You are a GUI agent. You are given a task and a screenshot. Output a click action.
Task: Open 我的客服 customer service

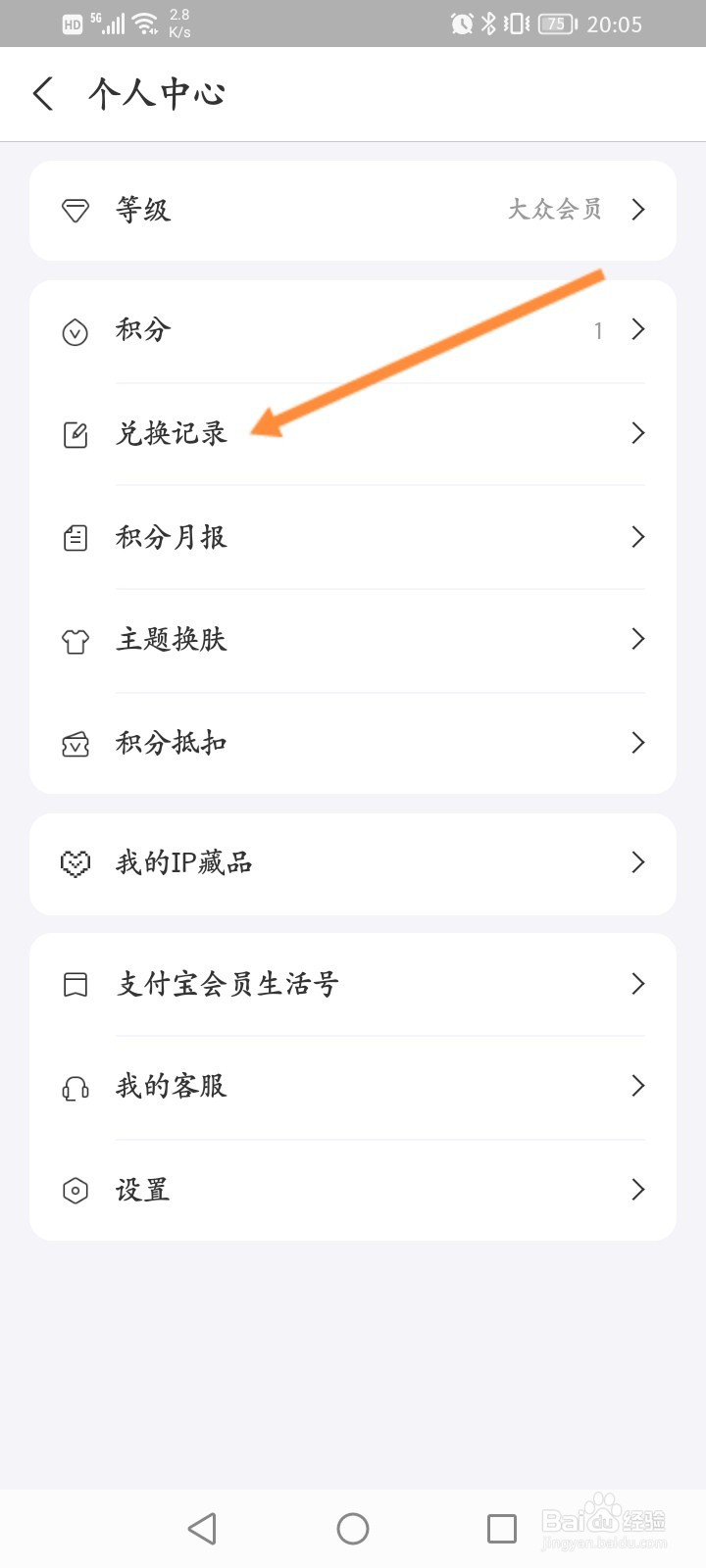pyautogui.click(x=353, y=1087)
